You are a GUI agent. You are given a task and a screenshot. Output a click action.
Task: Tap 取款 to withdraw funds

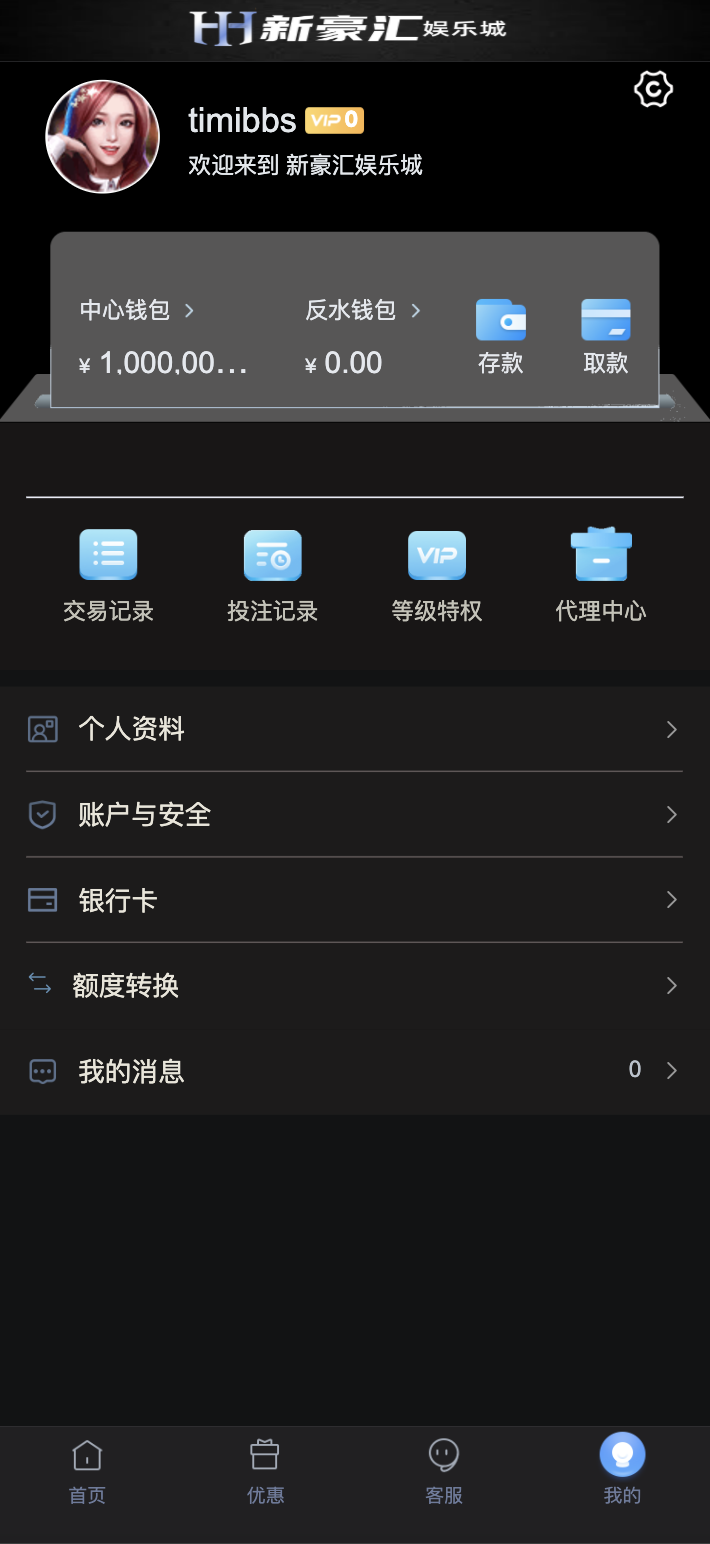[605, 337]
